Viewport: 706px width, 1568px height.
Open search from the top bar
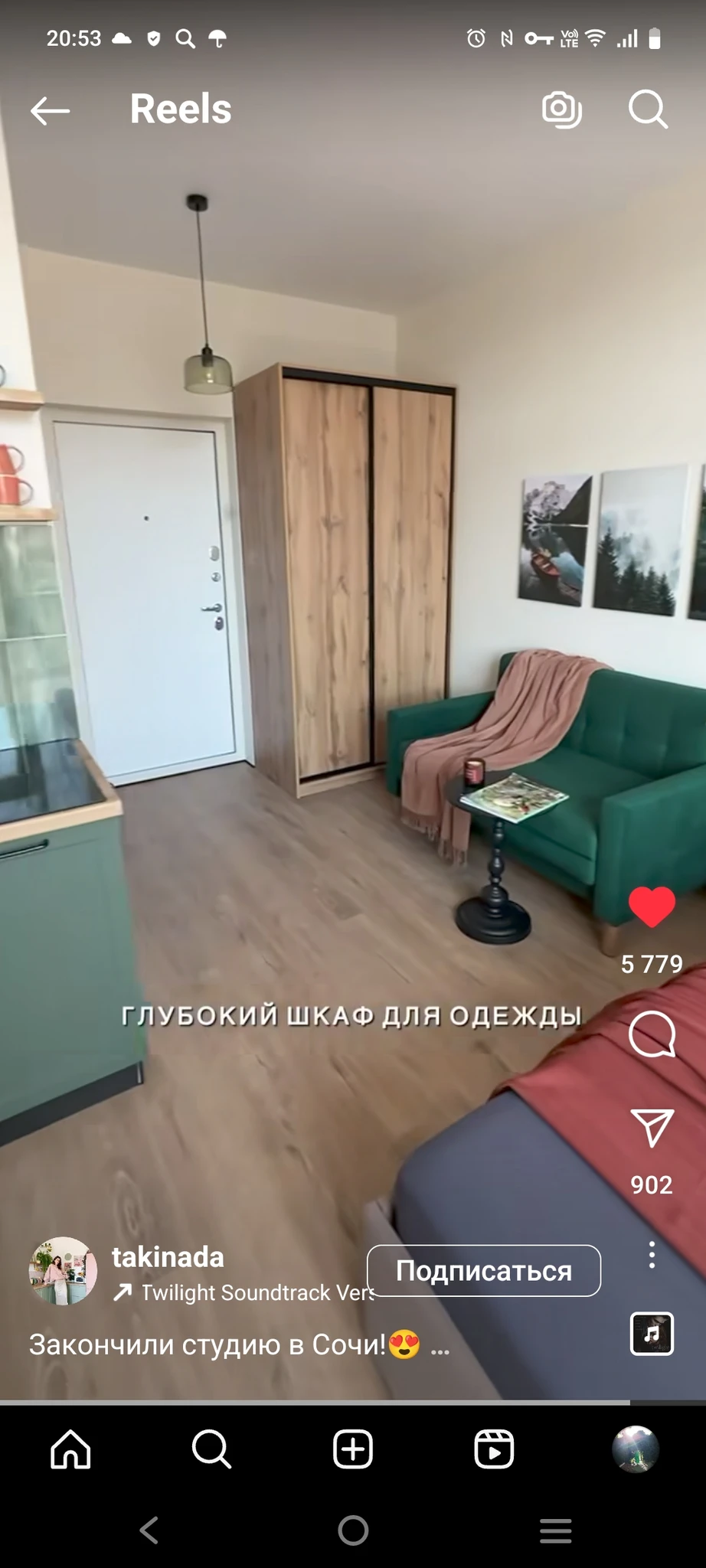[648, 109]
